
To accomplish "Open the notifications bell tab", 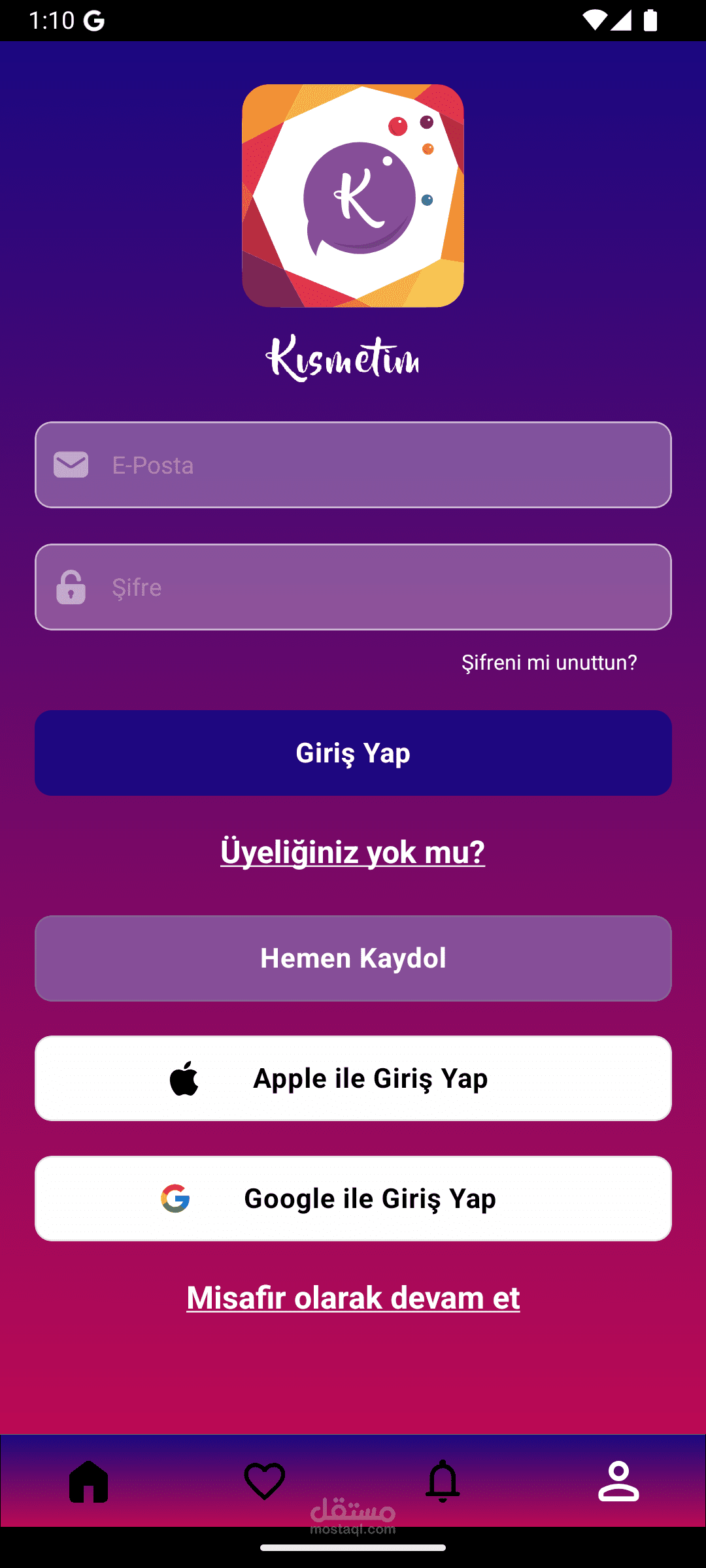I will click(x=443, y=1481).
